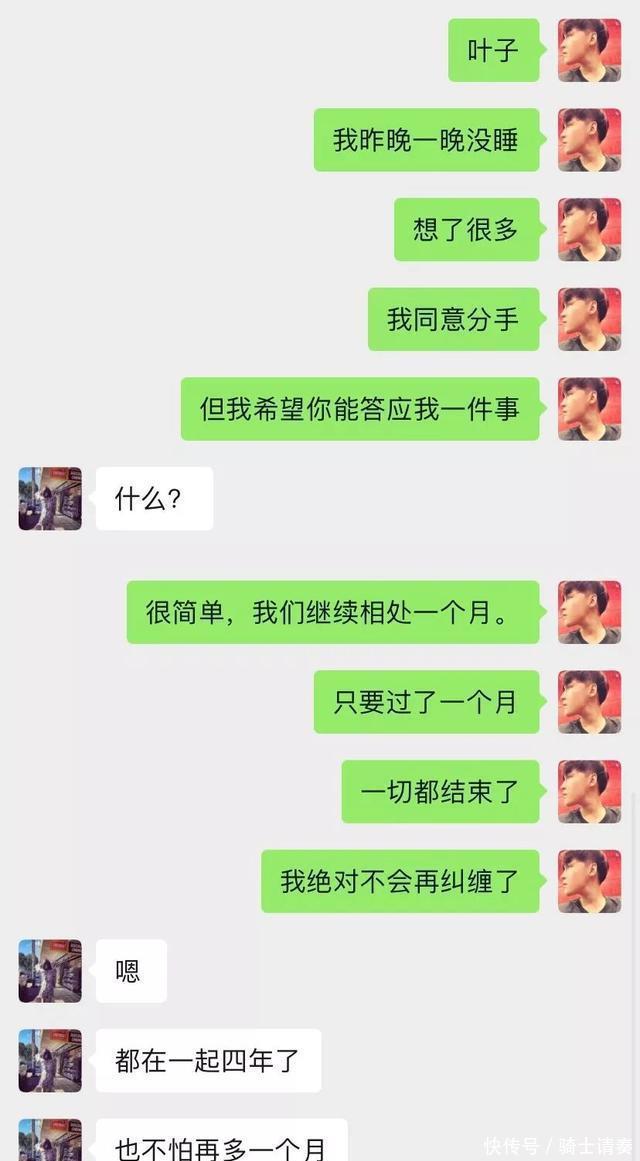
Task: Tap contact's avatar beside 都在一起四年了
Action: pyautogui.click(x=50, y=1060)
